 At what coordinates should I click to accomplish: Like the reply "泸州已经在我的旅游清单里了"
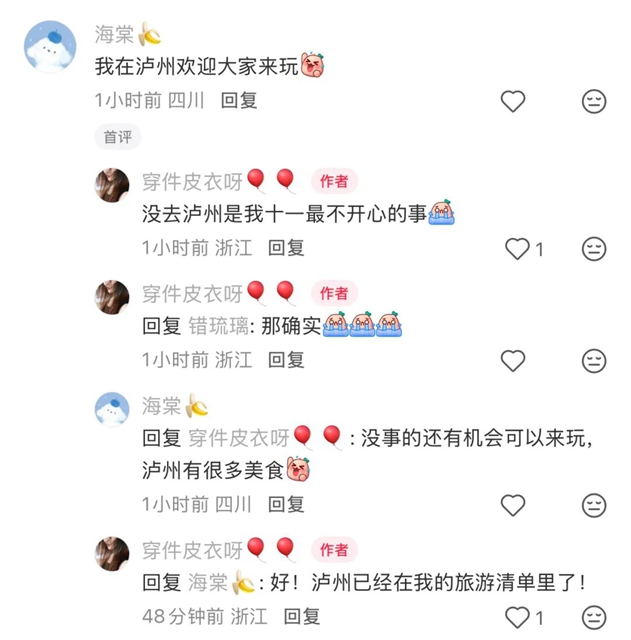coord(517,616)
